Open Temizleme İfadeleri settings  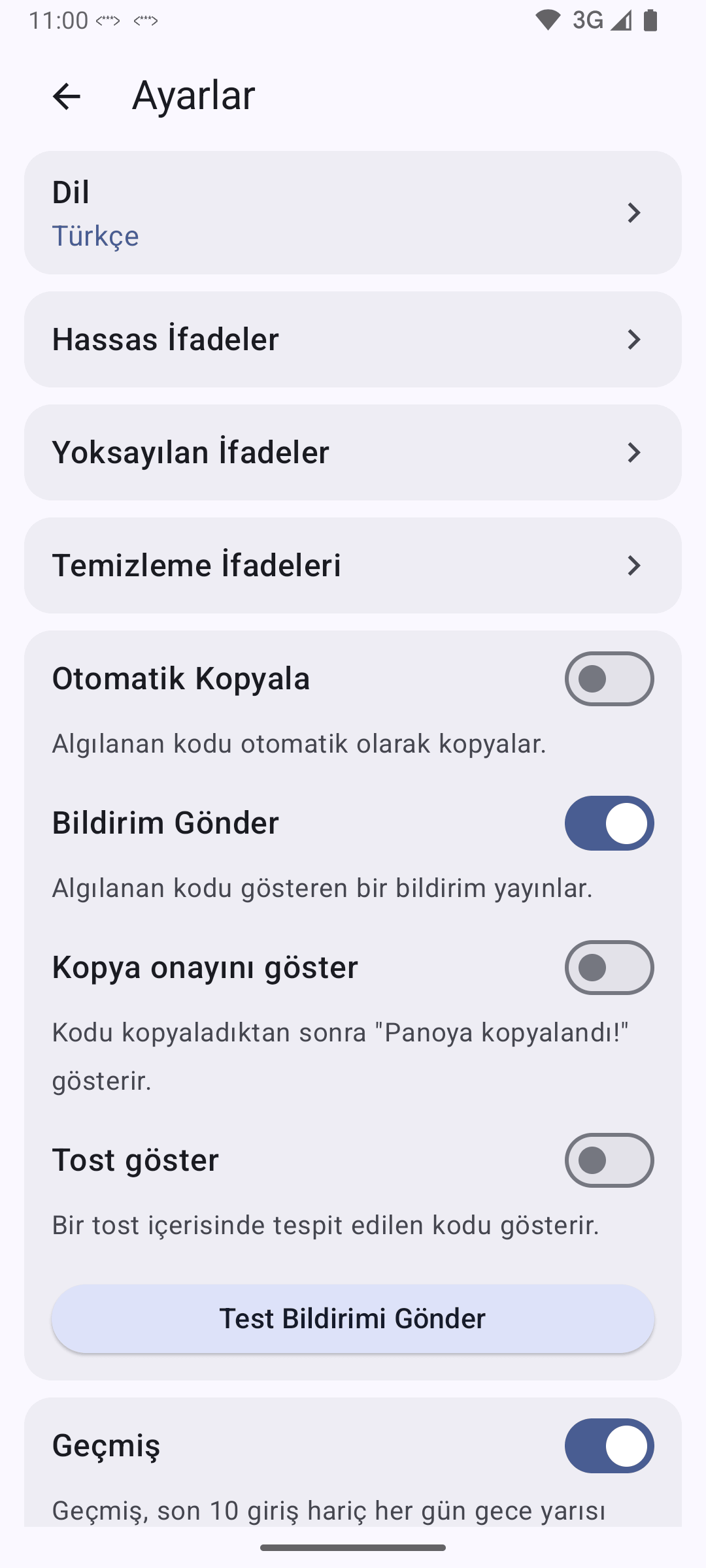tap(353, 565)
